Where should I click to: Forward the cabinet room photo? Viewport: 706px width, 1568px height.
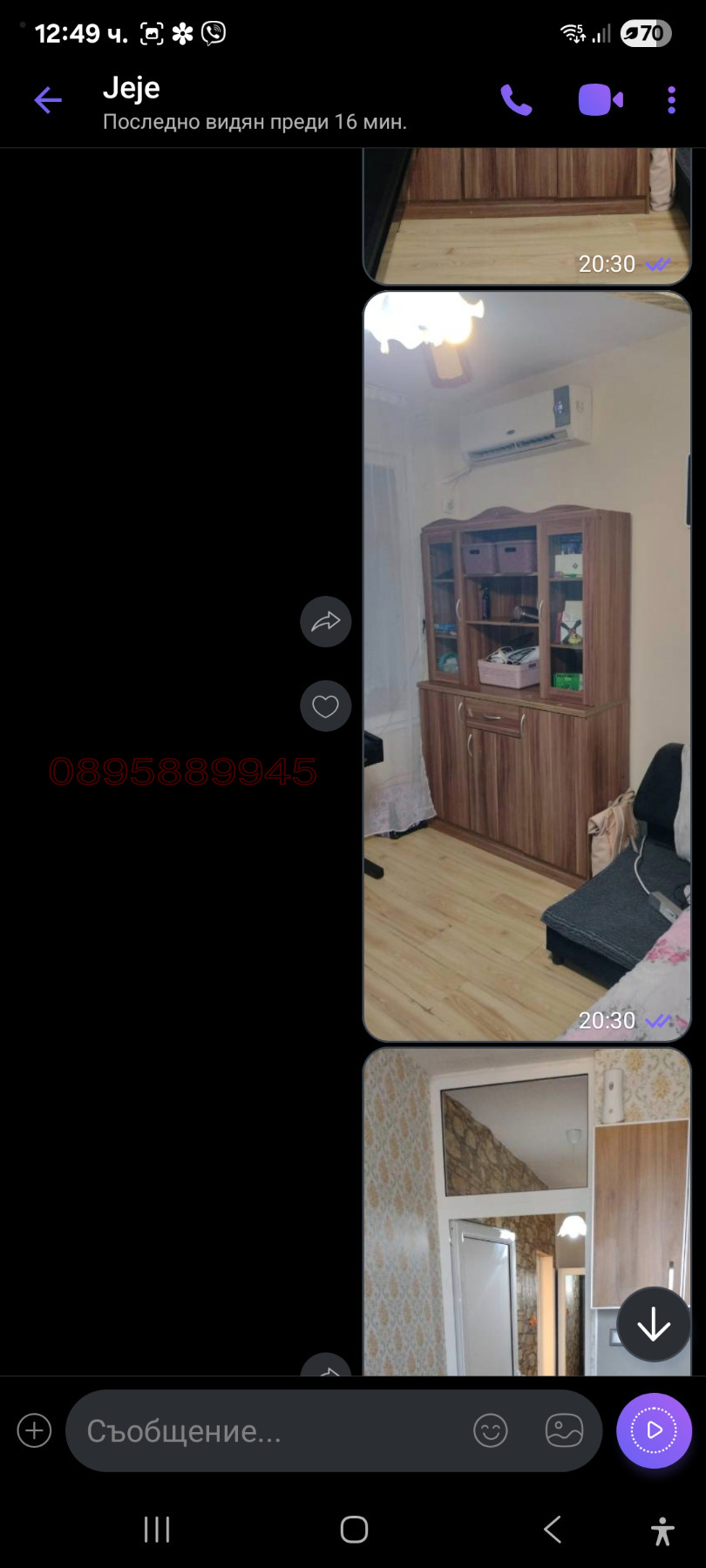tap(325, 622)
